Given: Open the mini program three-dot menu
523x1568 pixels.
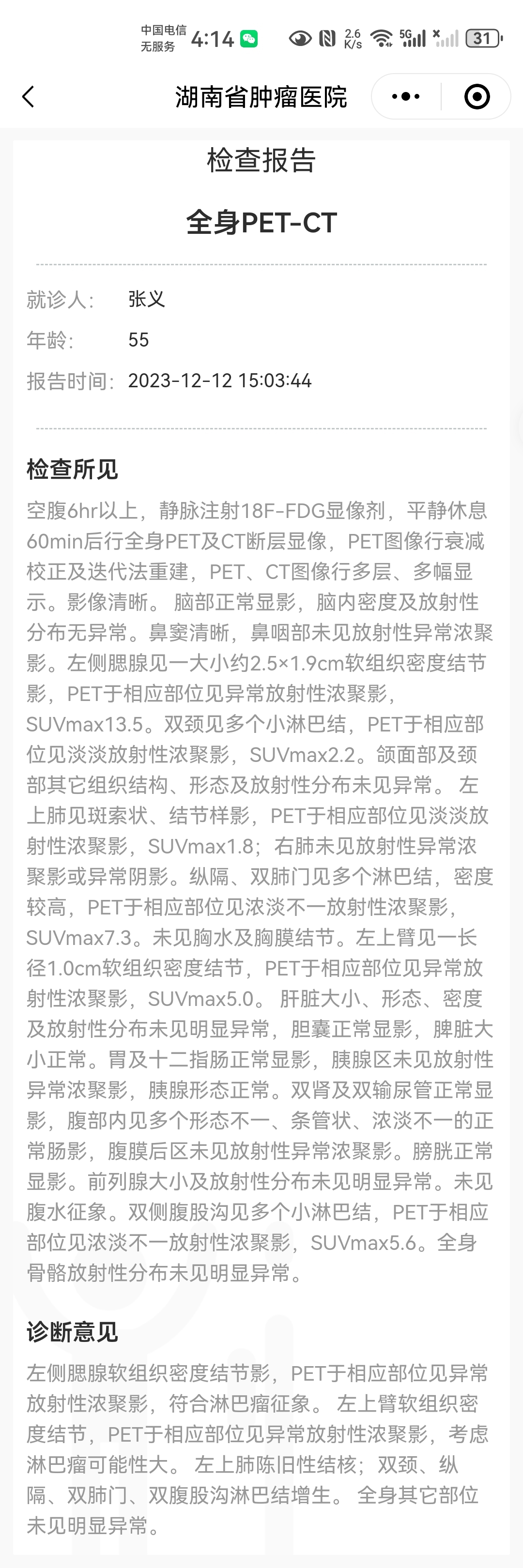Looking at the screenshot, I should click(x=406, y=97).
